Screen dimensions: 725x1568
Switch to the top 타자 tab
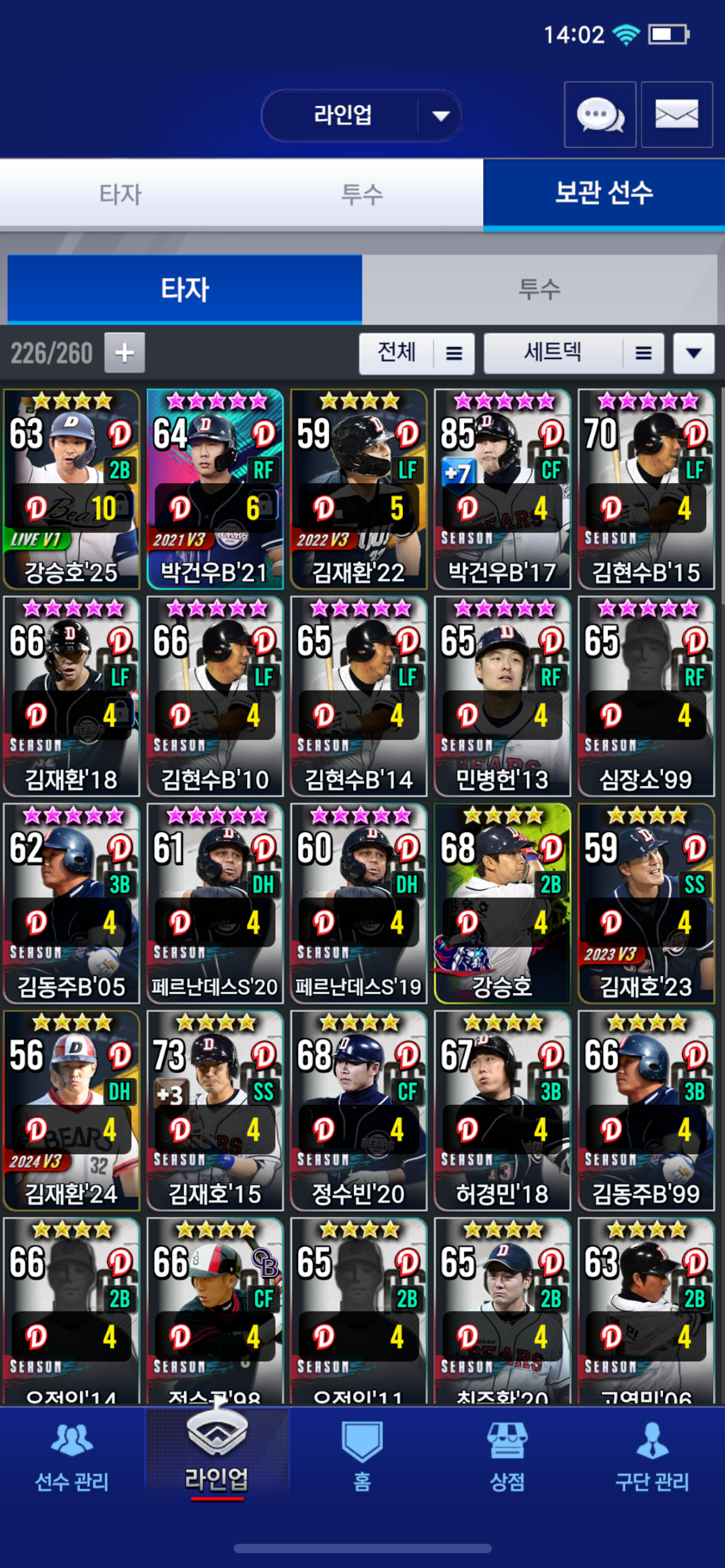click(x=120, y=194)
